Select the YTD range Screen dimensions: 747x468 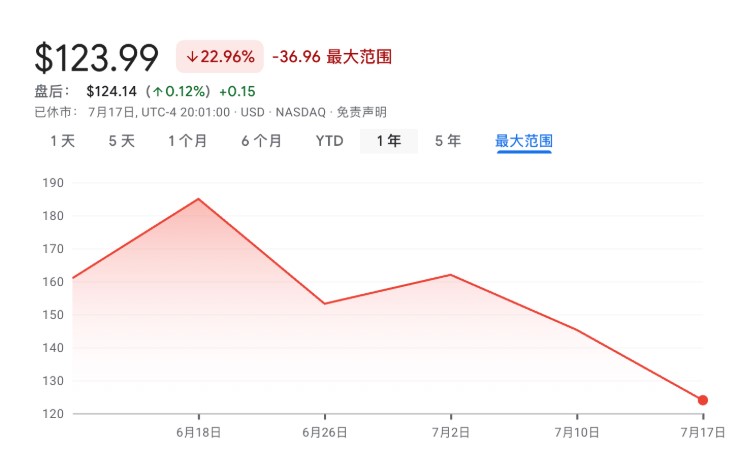click(x=330, y=141)
